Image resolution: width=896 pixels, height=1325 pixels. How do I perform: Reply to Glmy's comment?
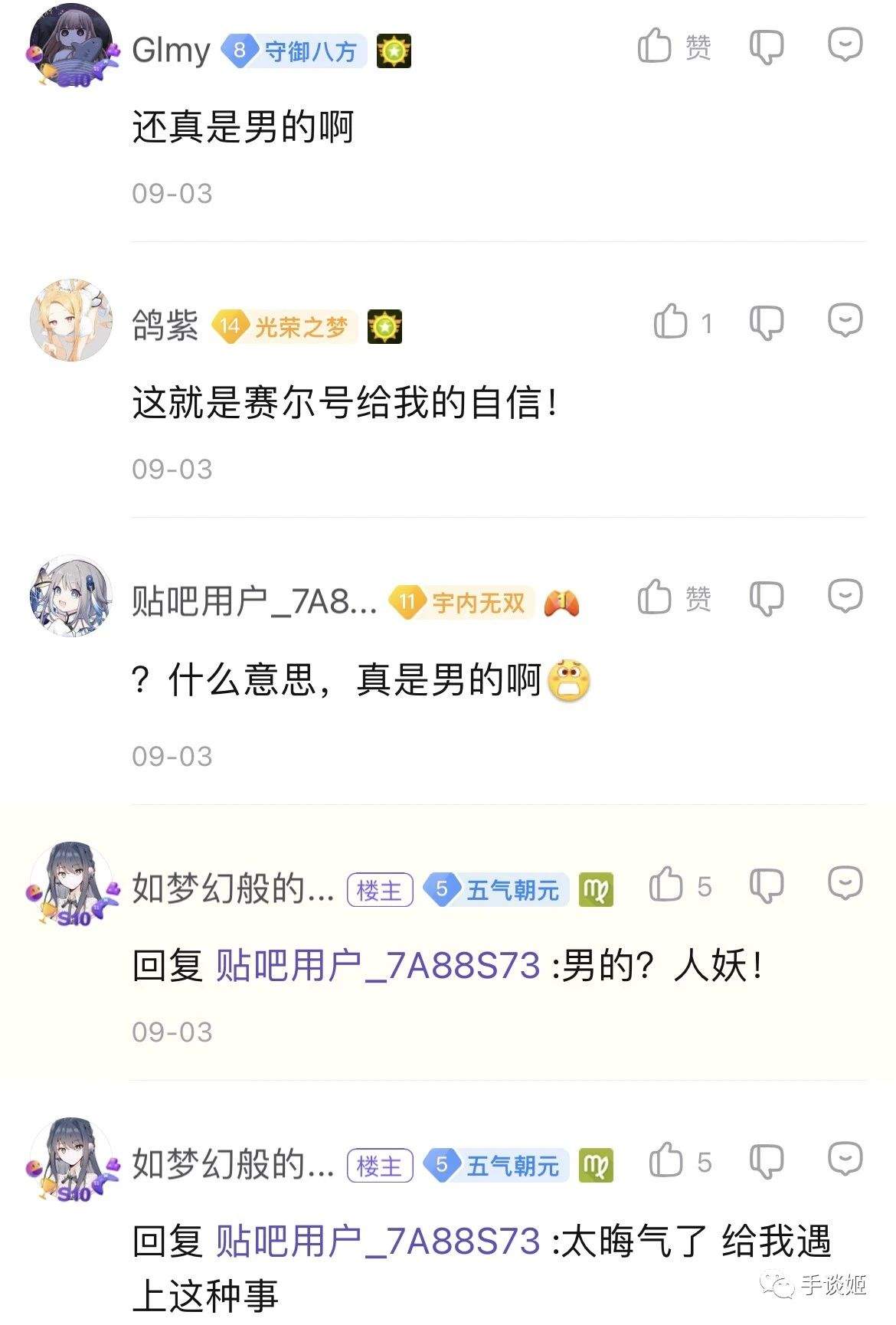[x=845, y=45]
